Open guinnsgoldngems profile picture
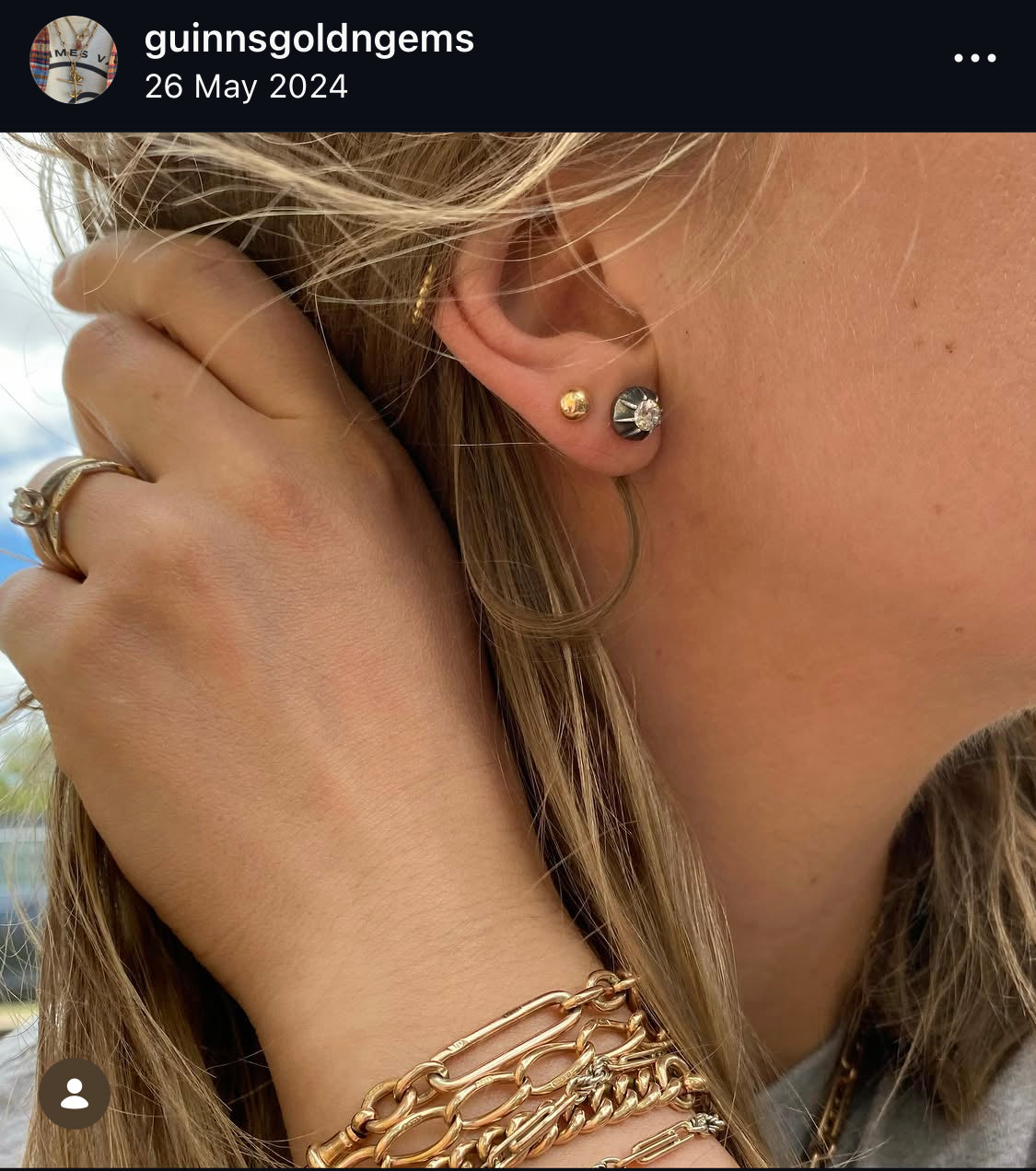1036x1171 pixels. [74, 61]
